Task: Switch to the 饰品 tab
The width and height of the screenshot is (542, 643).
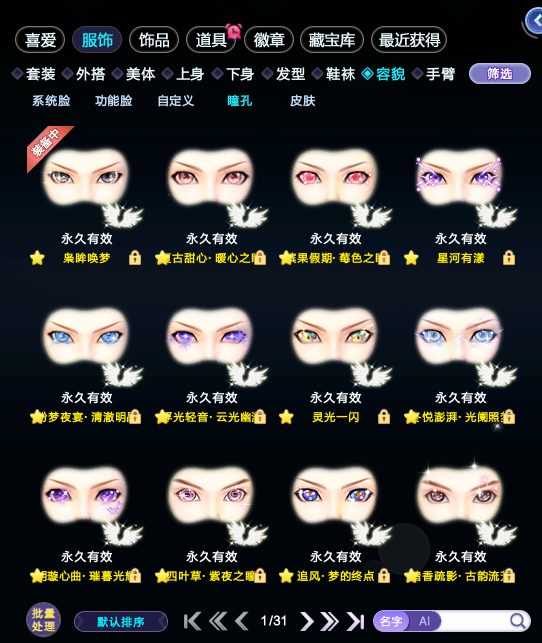Action: pos(154,40)
